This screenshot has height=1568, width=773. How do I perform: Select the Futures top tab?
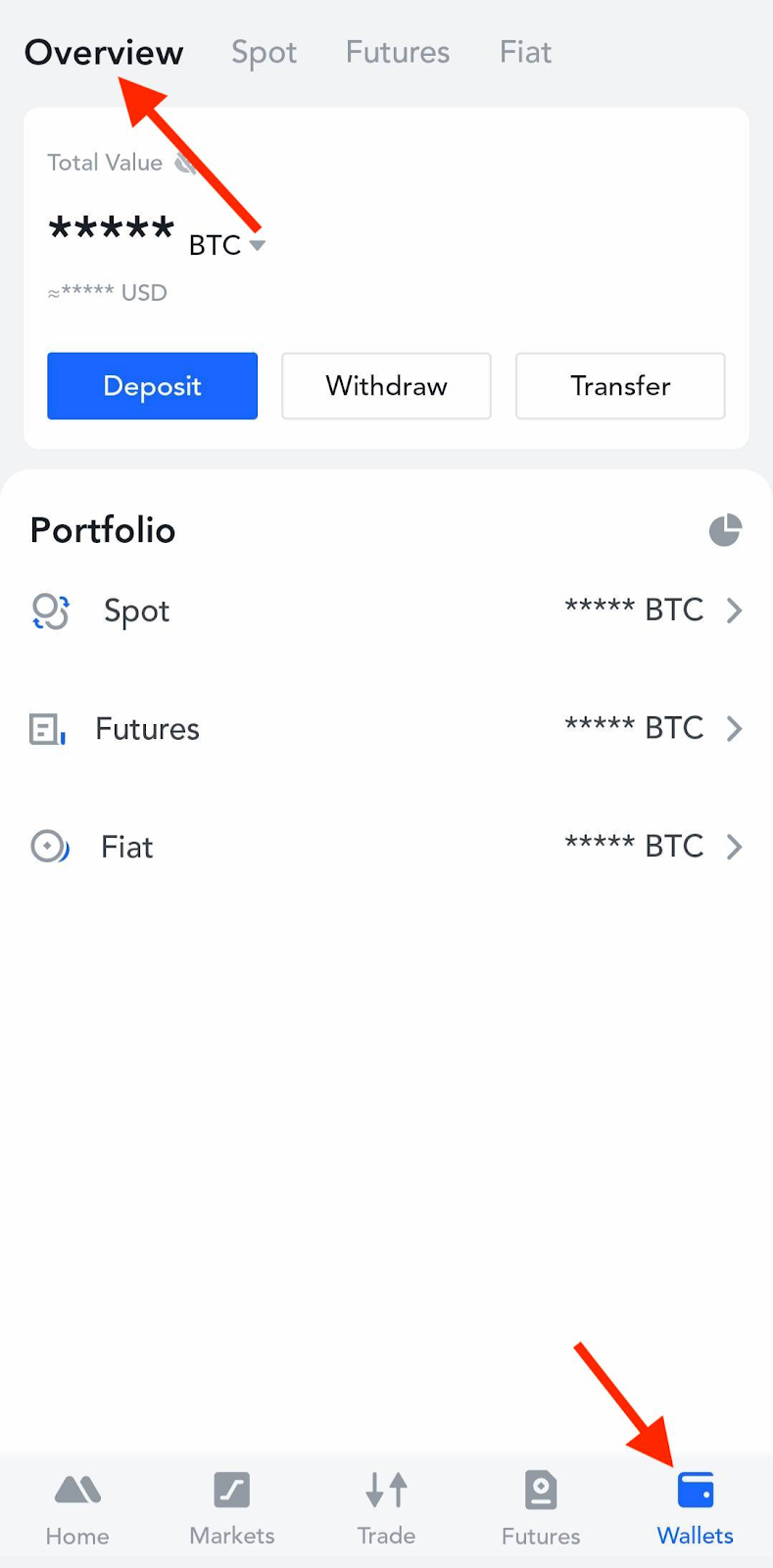point(398,52)
